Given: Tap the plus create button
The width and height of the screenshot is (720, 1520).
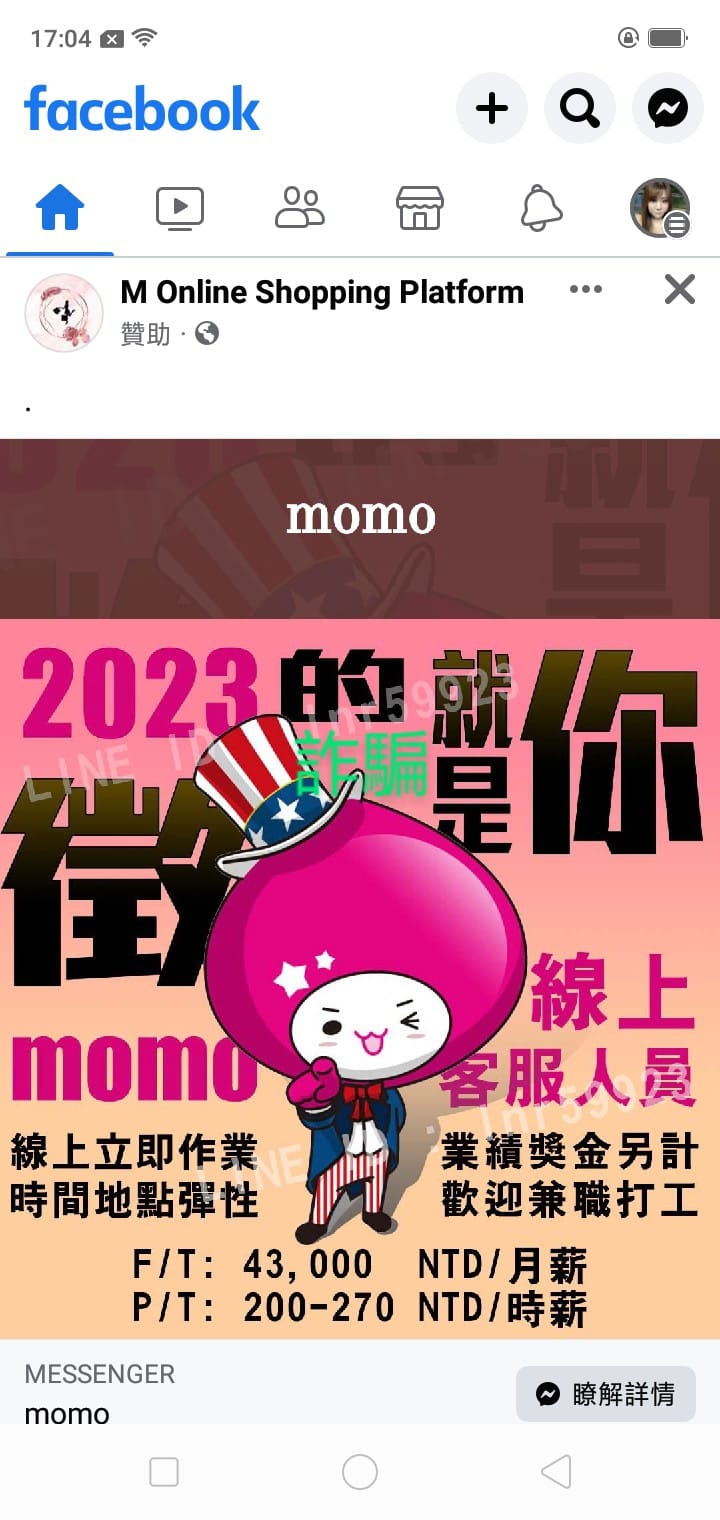Looking at the screenshot, I should [x=491, y=108].
